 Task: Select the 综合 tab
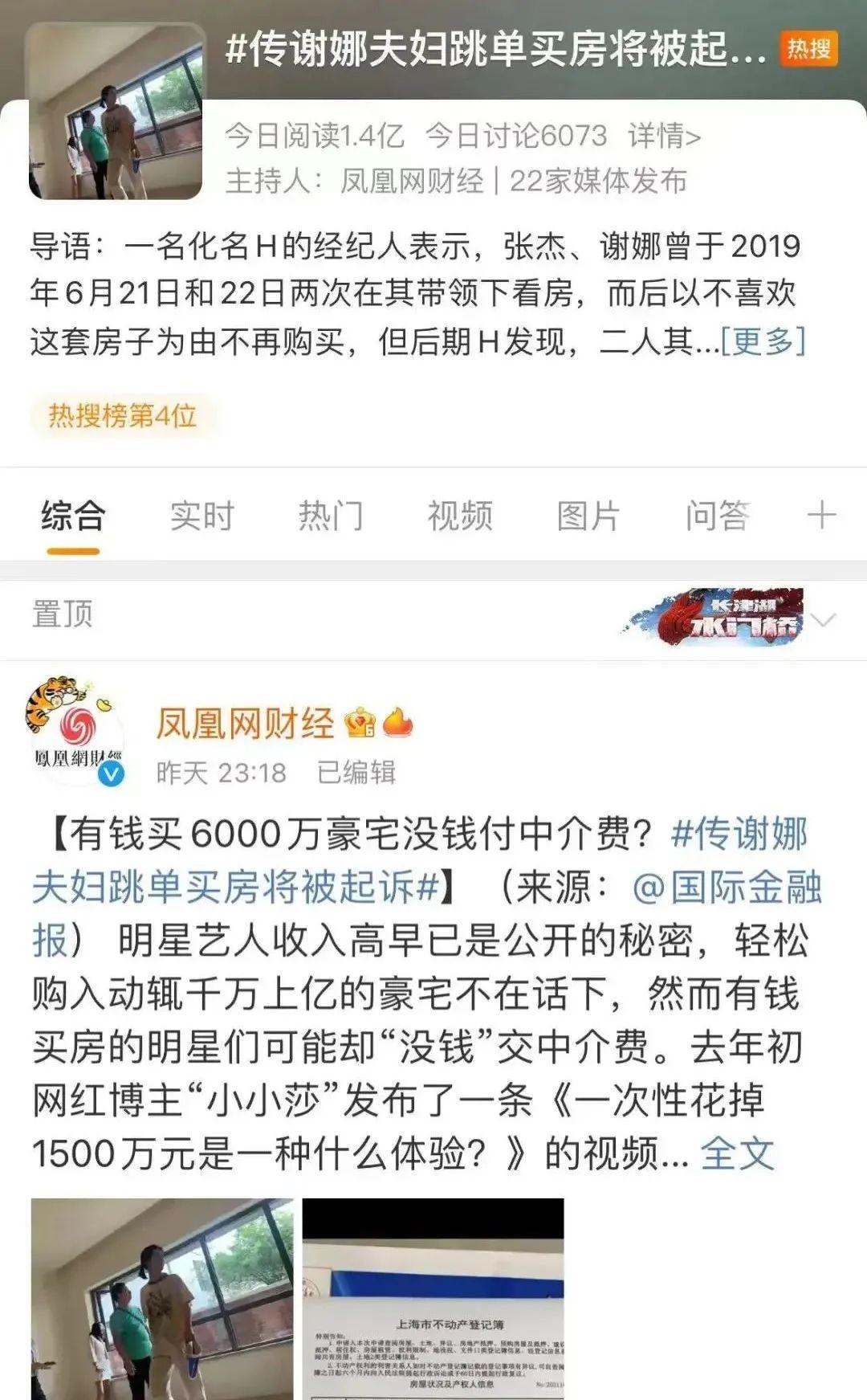tap(73, 515)
